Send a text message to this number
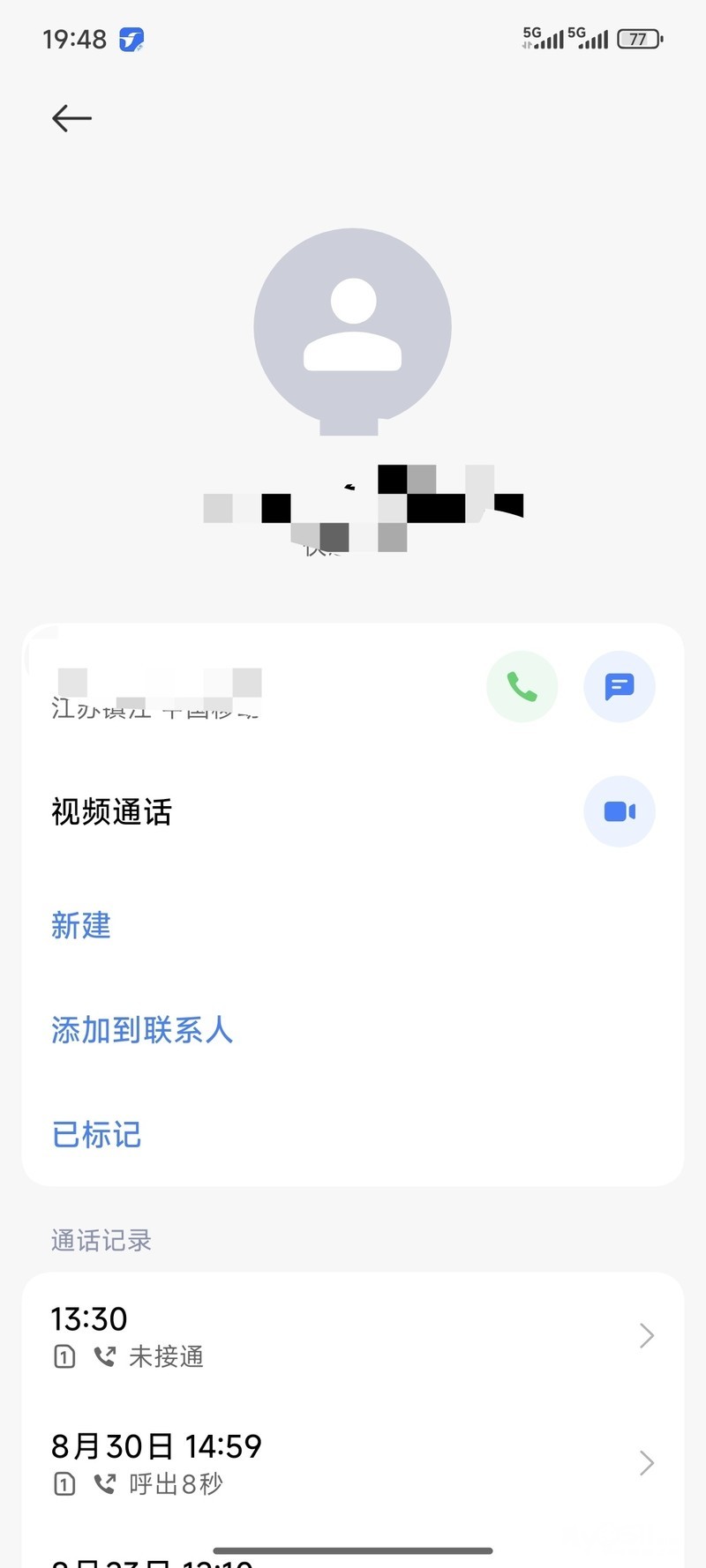This screenshot has width=706, height=1568. point(619,687)
